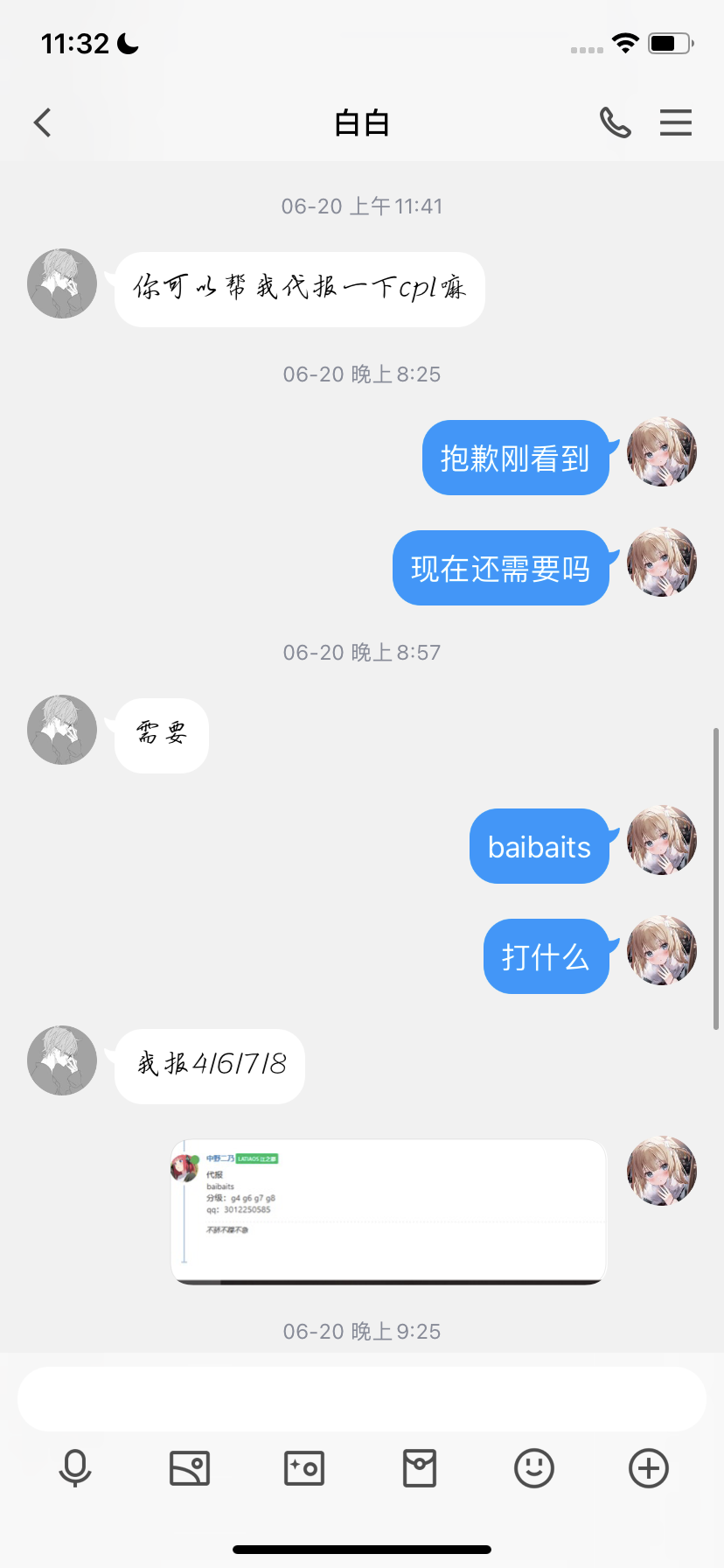Open the sent screenshot image
Viewport: 724px width, 1568px height.
pyautogui.click(x=388, y=1211)
